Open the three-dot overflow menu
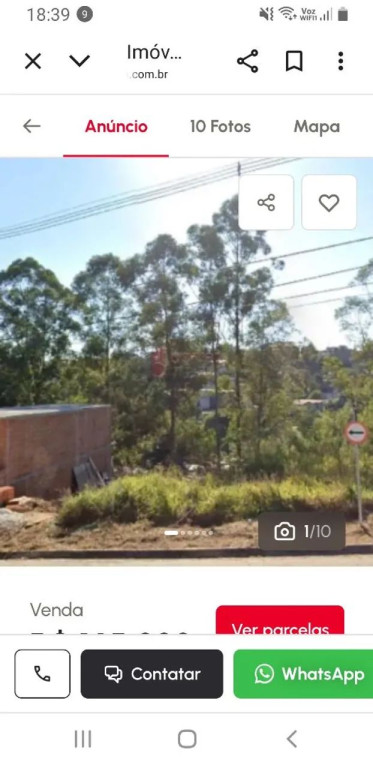 [x=341, y=61]
